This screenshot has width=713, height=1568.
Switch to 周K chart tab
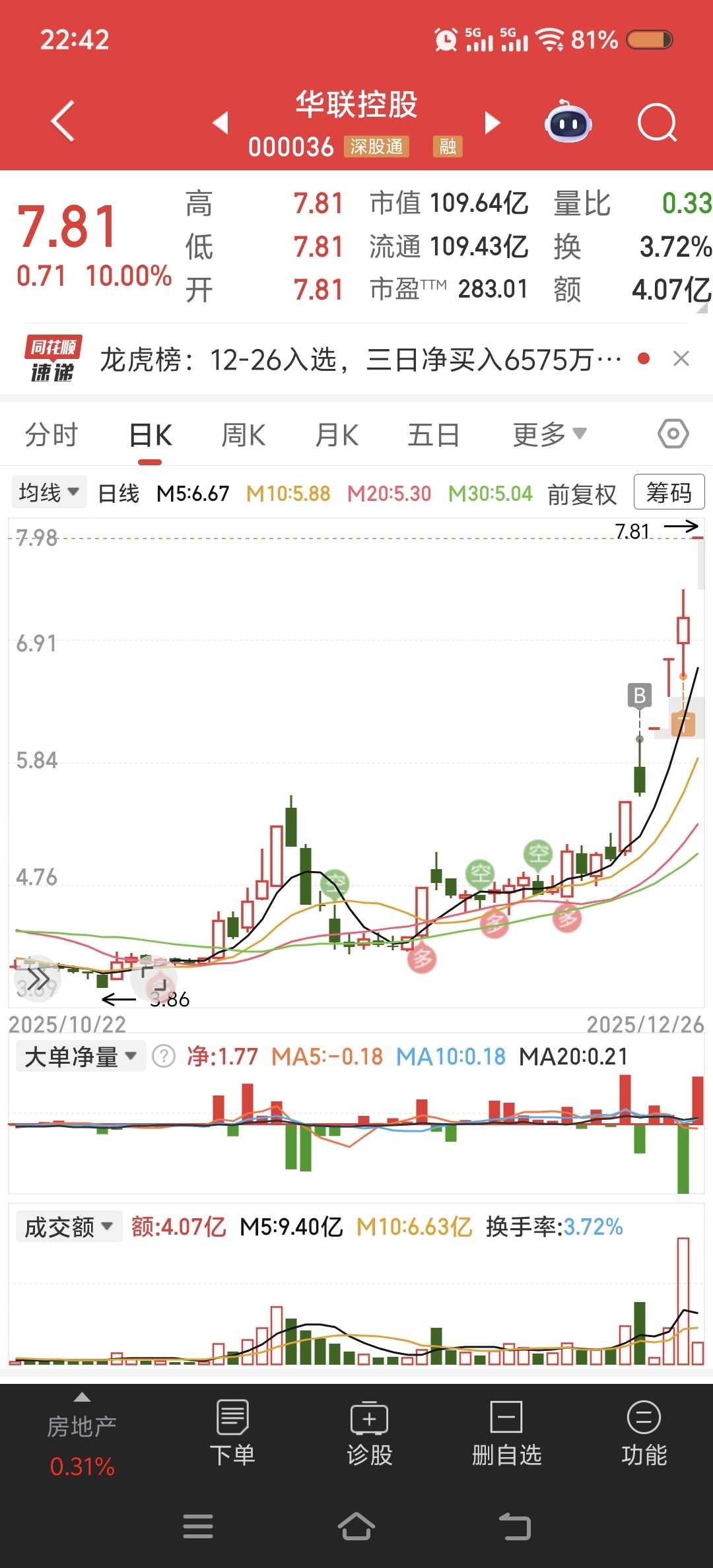point(243,436)
